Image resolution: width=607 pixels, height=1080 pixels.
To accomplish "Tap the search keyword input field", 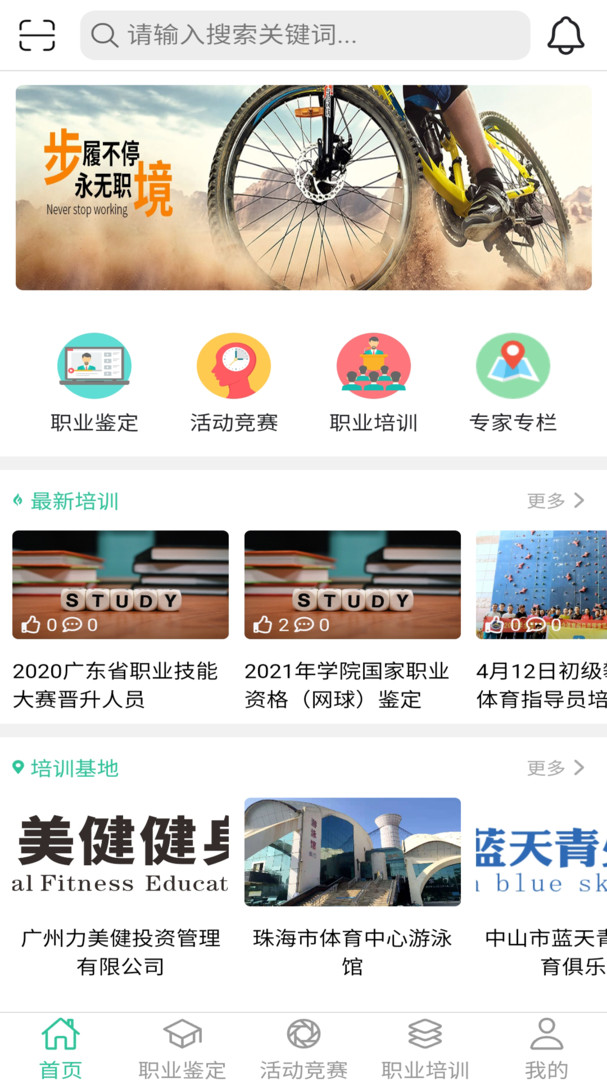I will 305,35.
